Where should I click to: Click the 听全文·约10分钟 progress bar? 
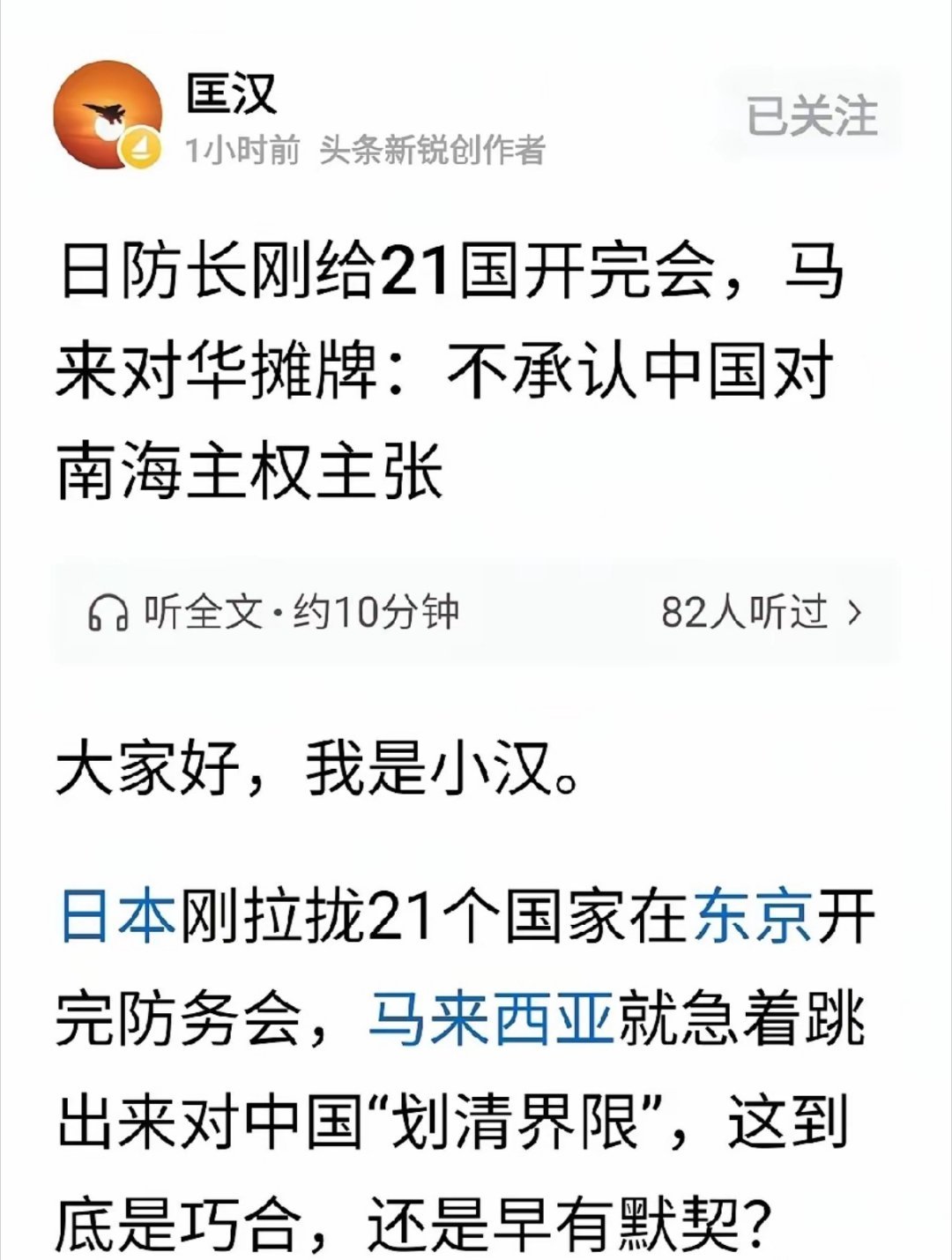[300, 612]
